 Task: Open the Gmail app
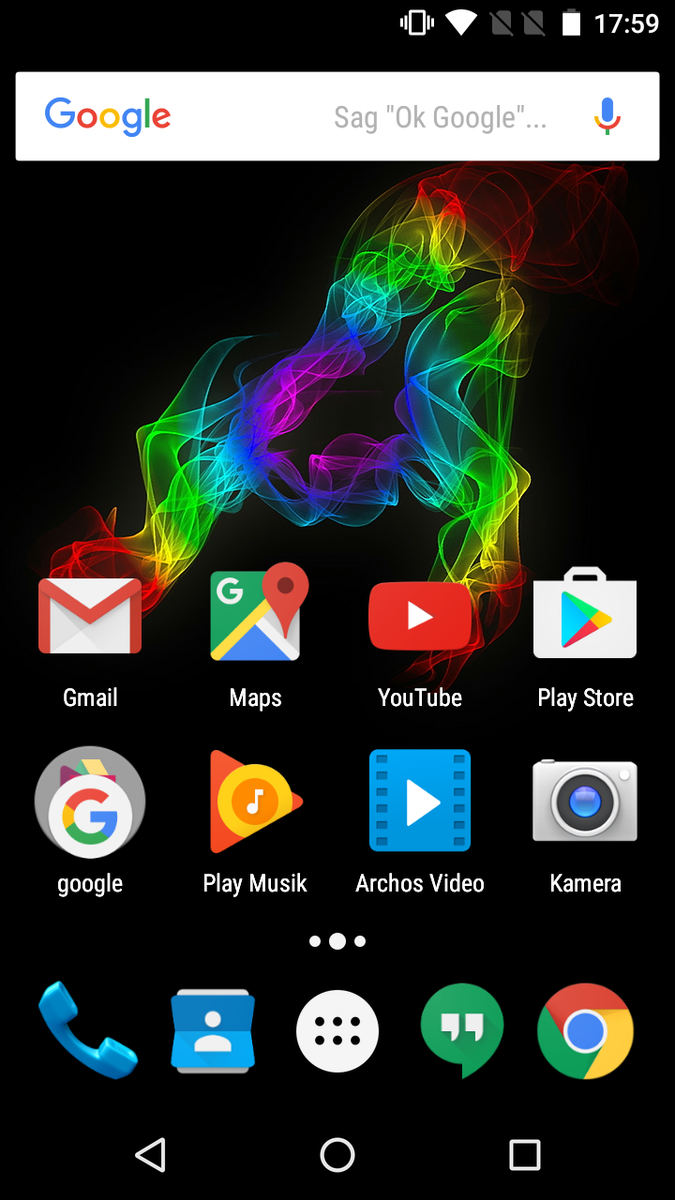tap(90, 616)
